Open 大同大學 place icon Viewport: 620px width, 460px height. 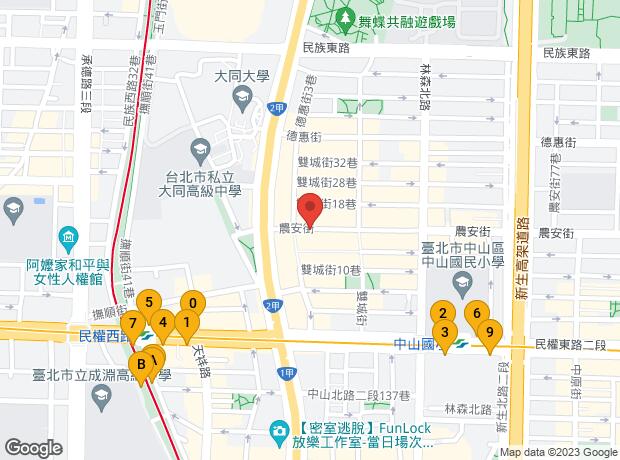click(x=242, y=97)
